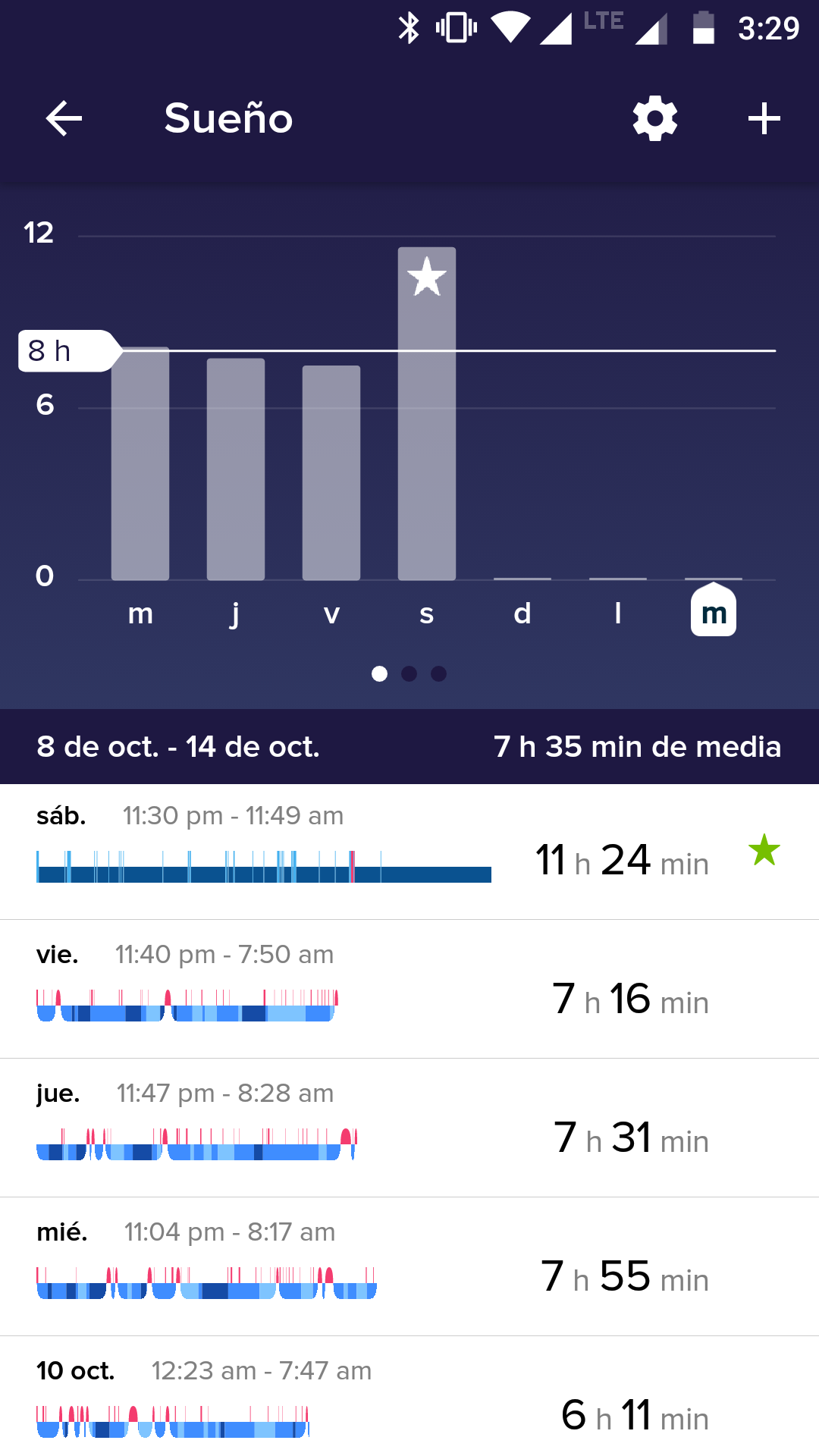Select the starred Saturday bar in chart

pos(427,413)
